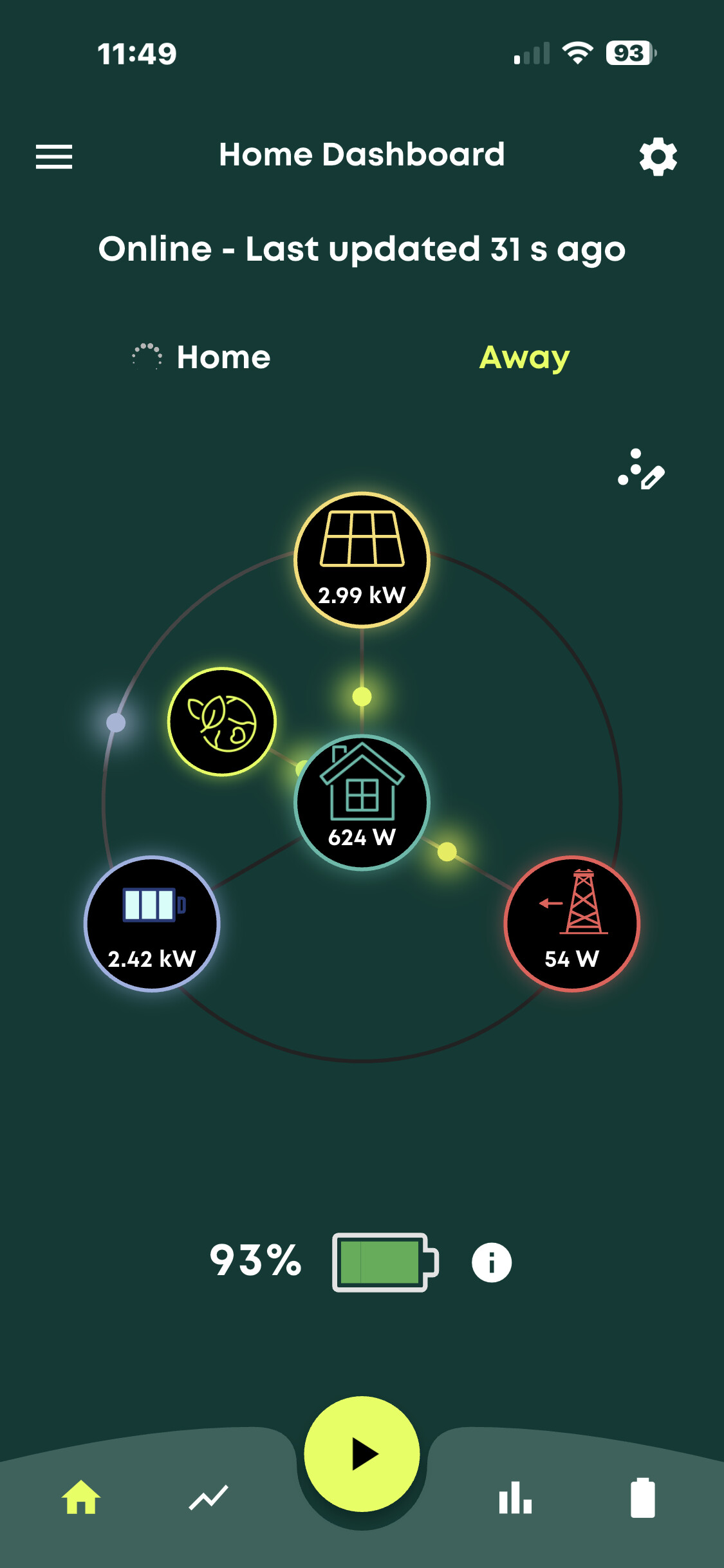
Task: Open grid 54 W details
Action: 571,924
